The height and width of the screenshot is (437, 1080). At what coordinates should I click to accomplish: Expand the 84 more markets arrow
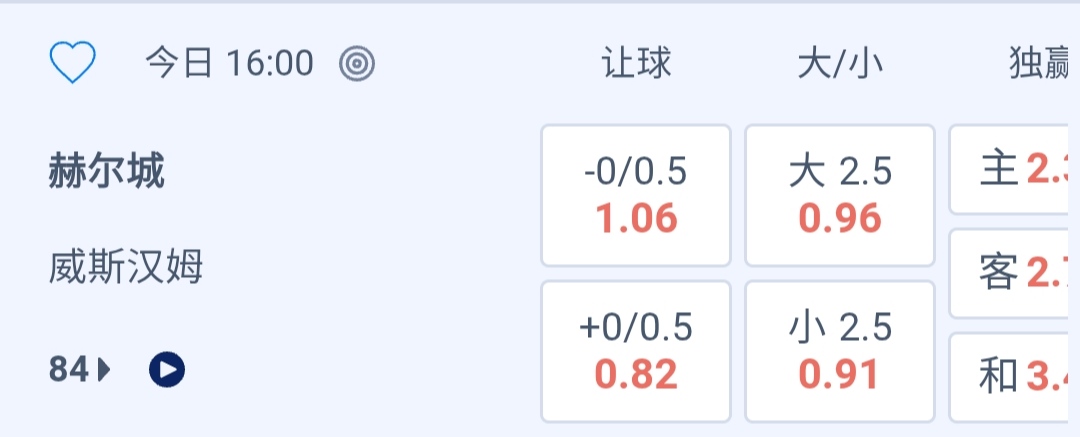[80, 370]
